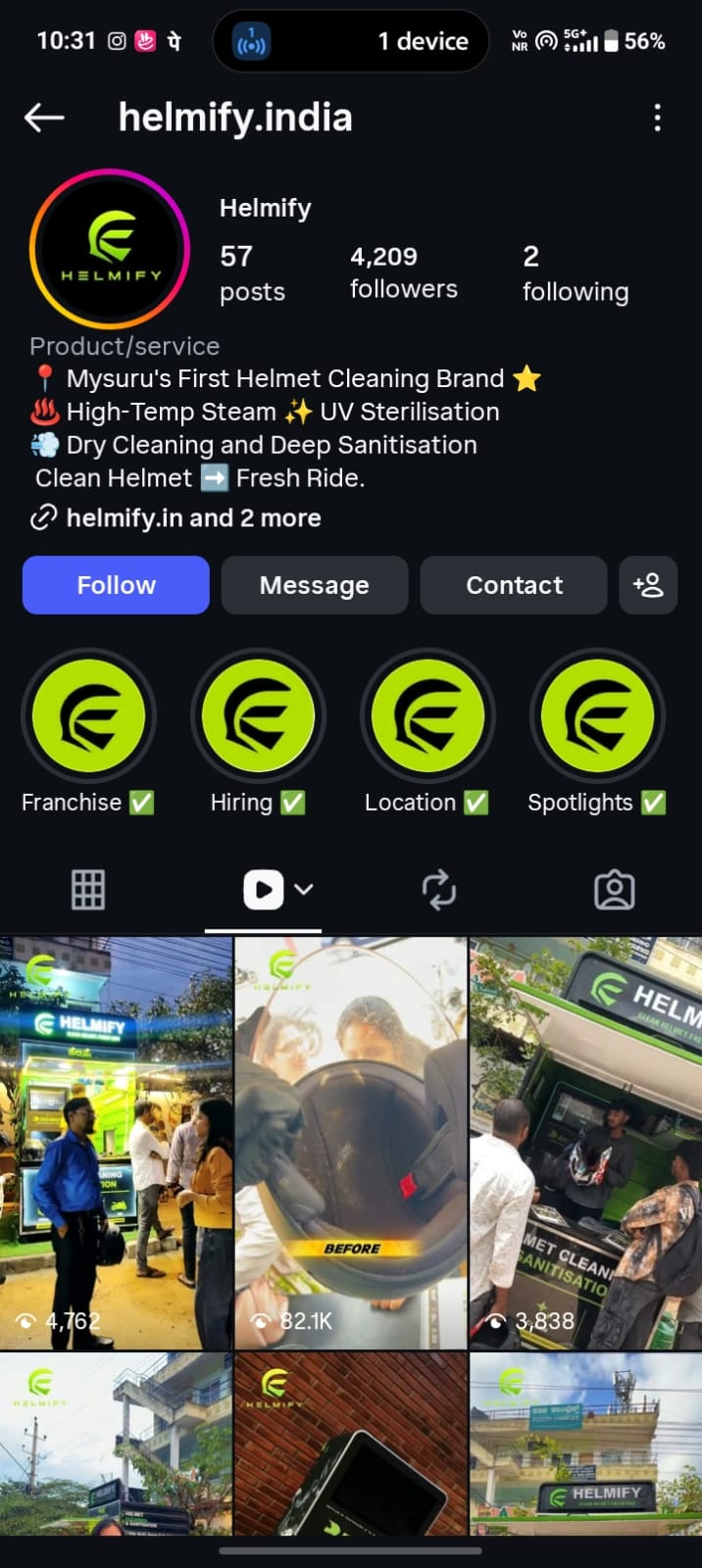The width and height of the screenshot is (702, 1568).
Task: Go back using the top arrow
Action: (44, 119)
